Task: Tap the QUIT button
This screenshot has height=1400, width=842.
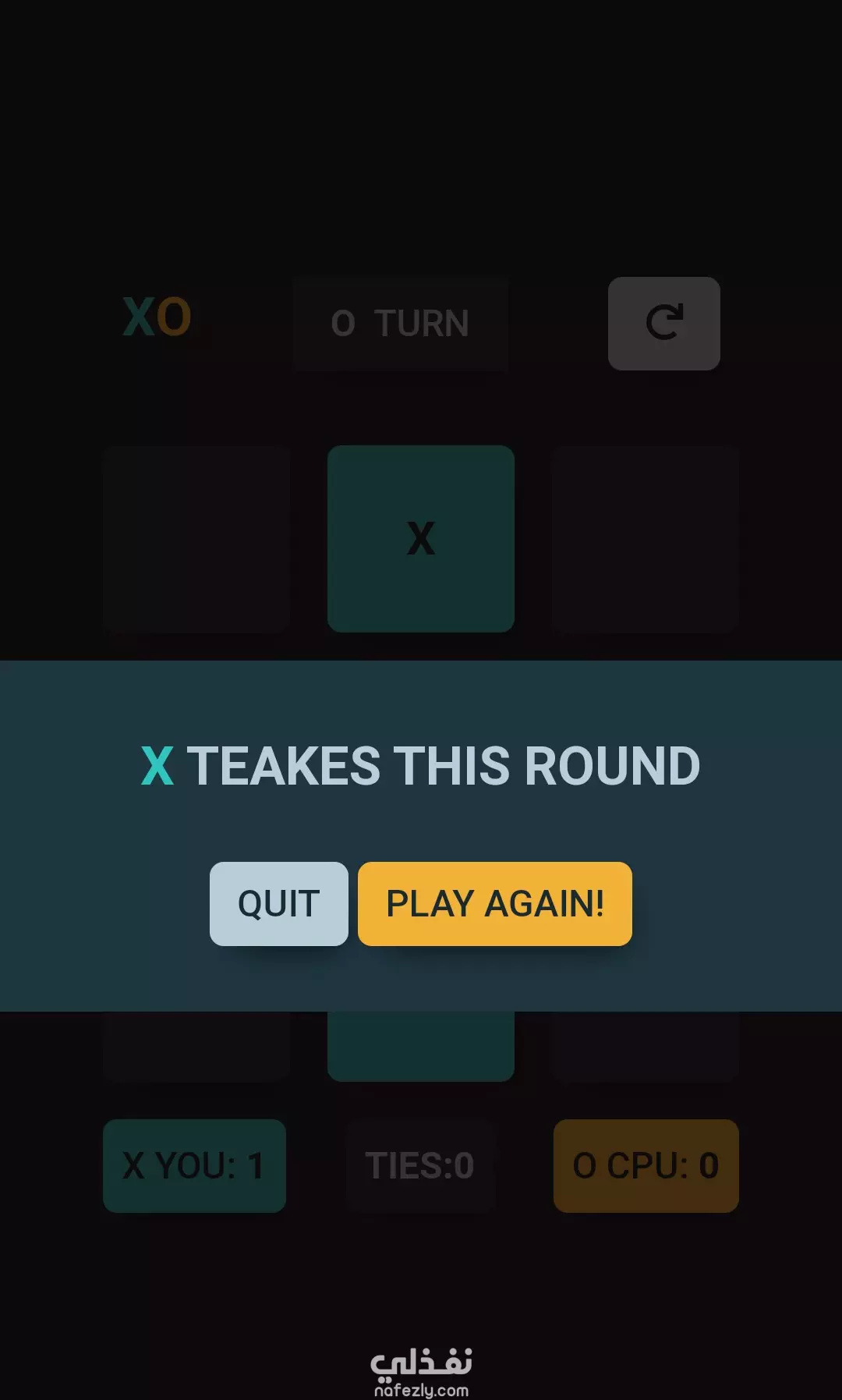Action: pyautogui.click(x=278, y=903)
